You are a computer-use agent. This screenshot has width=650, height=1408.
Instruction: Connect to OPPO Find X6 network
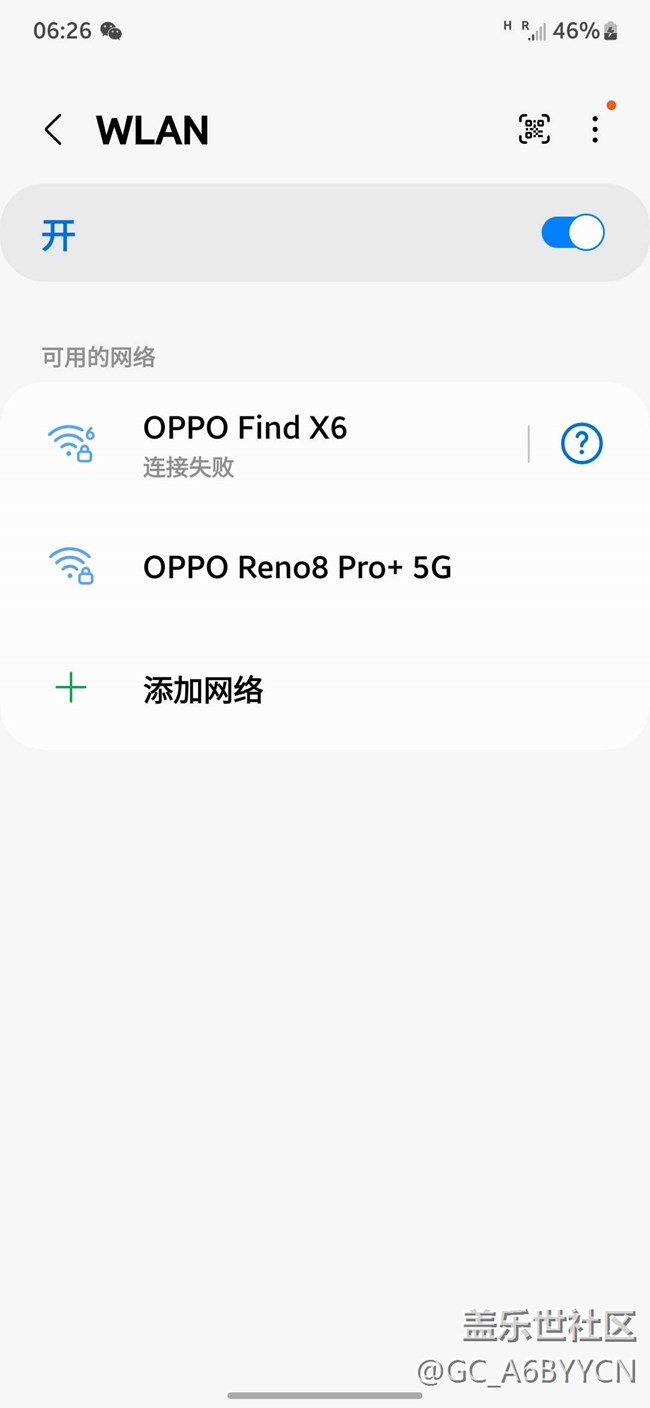(x=265, y=443)
